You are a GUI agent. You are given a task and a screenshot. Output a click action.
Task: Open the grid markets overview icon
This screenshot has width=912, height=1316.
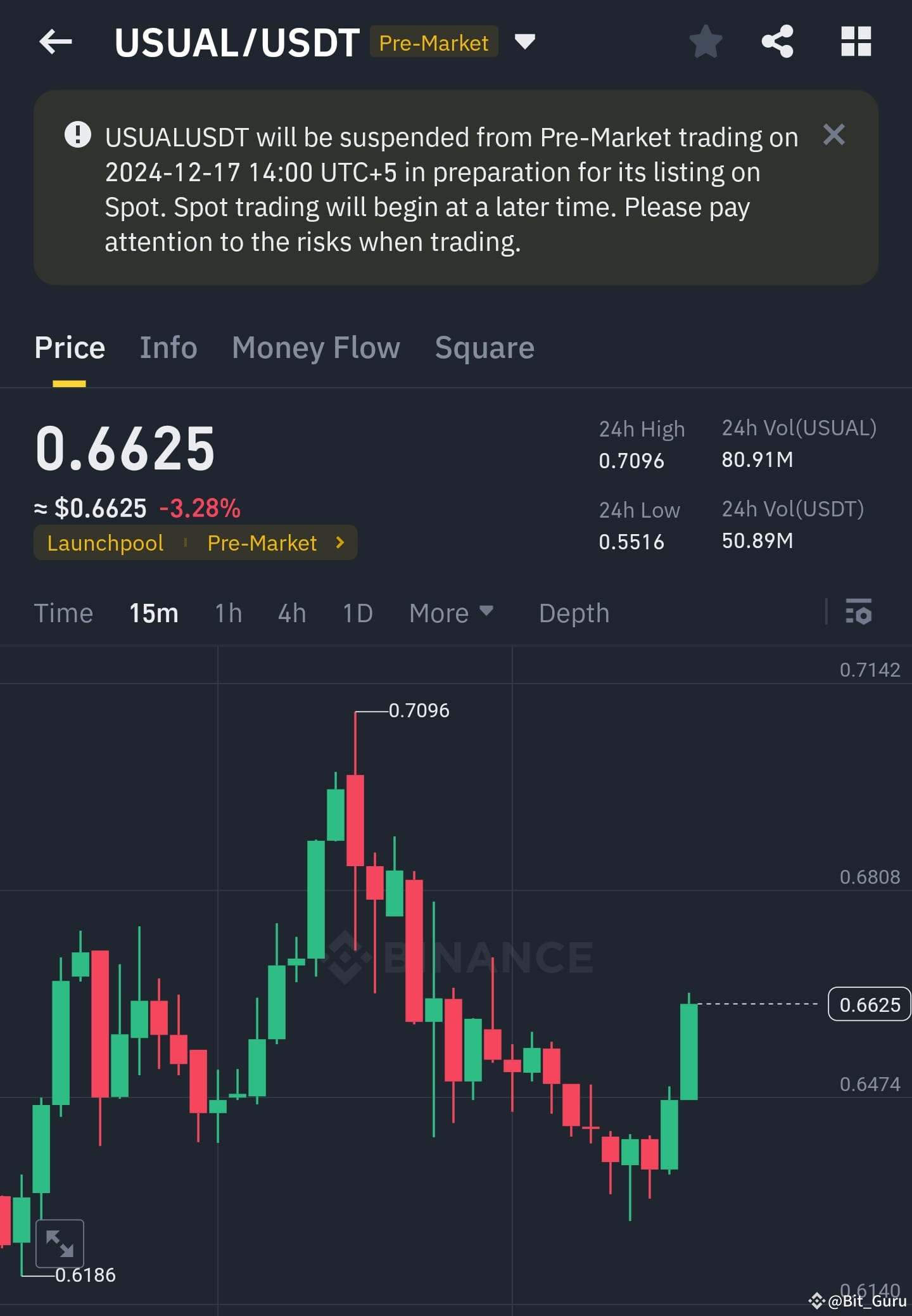(856, 42)
